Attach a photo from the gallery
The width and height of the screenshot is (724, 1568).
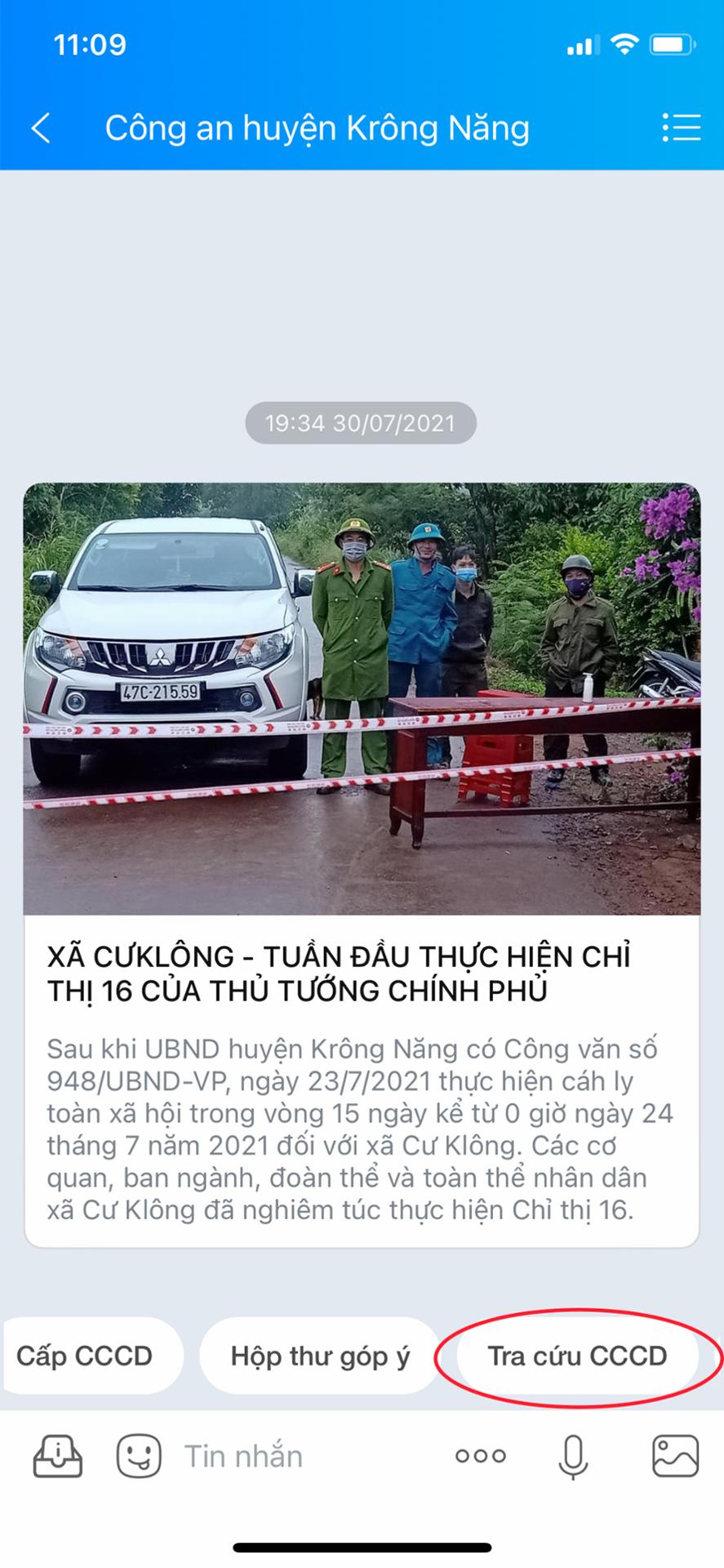pos(675,1456)
